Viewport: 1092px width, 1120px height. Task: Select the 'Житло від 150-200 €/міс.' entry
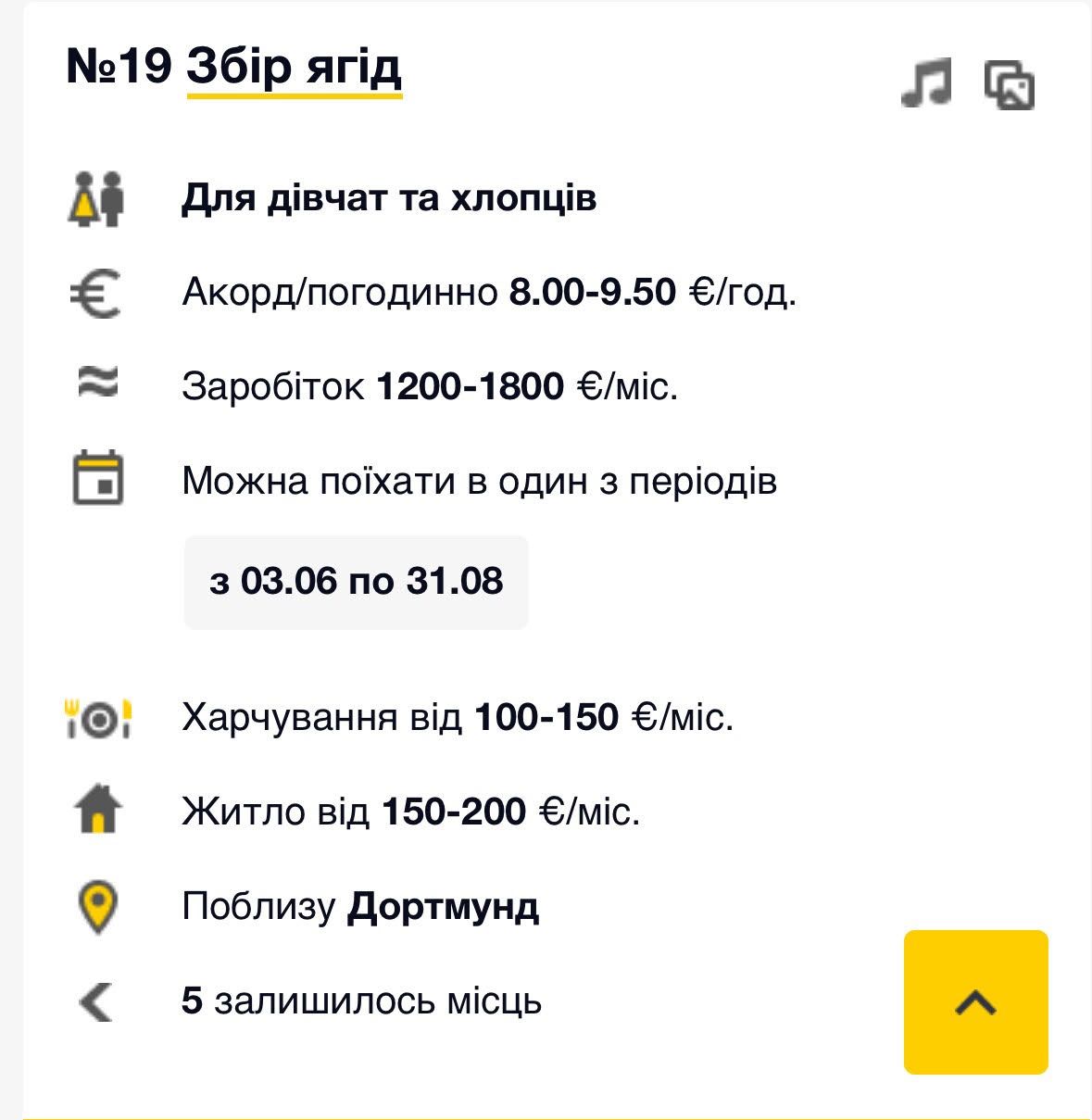tap(412, 812)
